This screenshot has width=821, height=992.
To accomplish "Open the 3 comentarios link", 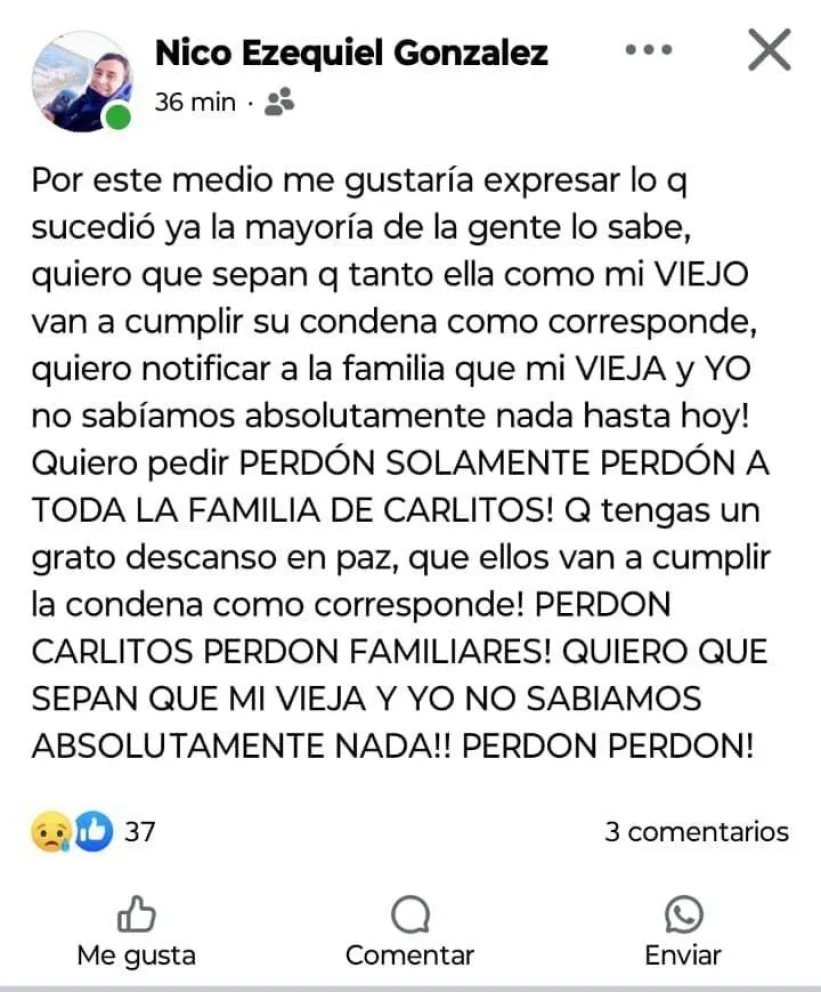I will (x=696, y=831).
